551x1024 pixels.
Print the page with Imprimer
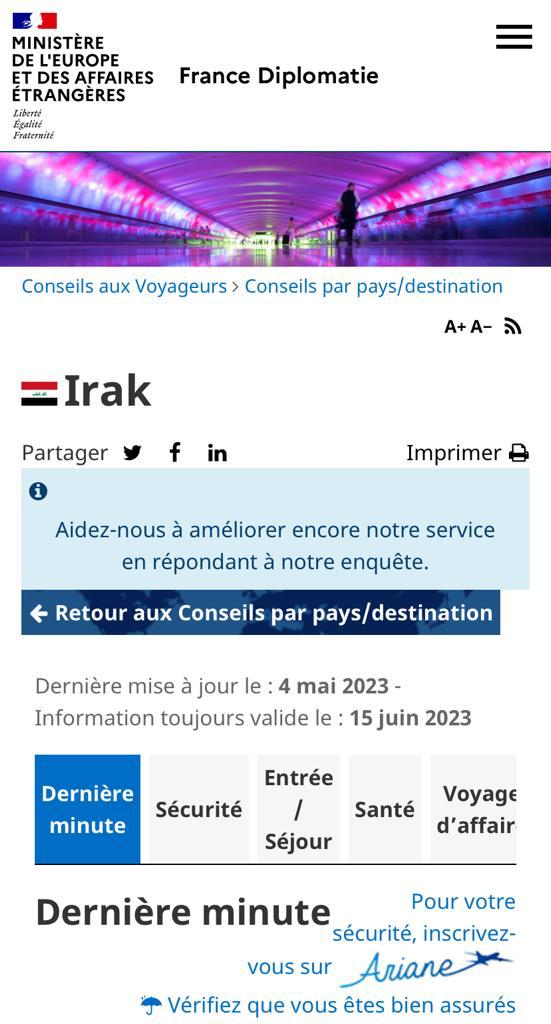pyautogui.click(x=467, y=453)
